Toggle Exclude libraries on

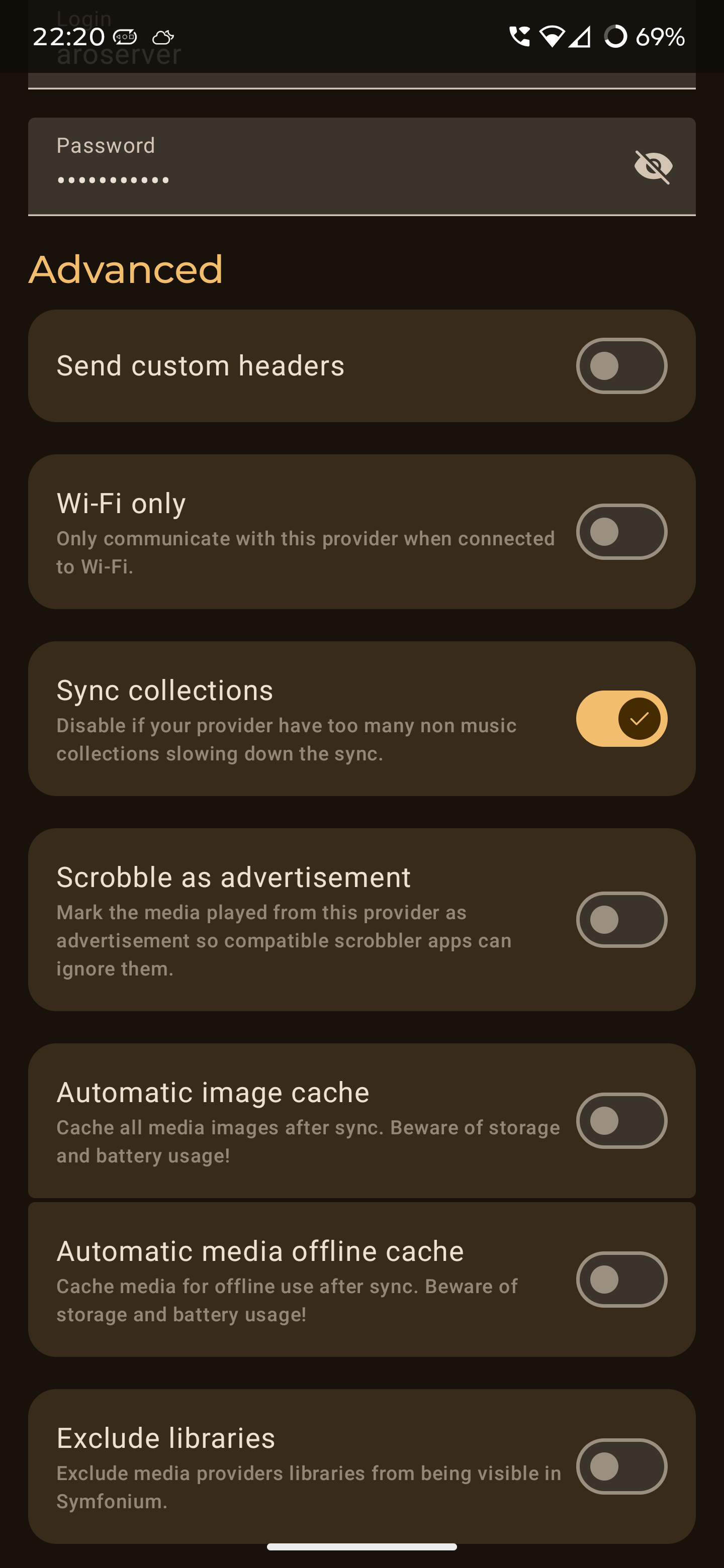click(621, 1466)
